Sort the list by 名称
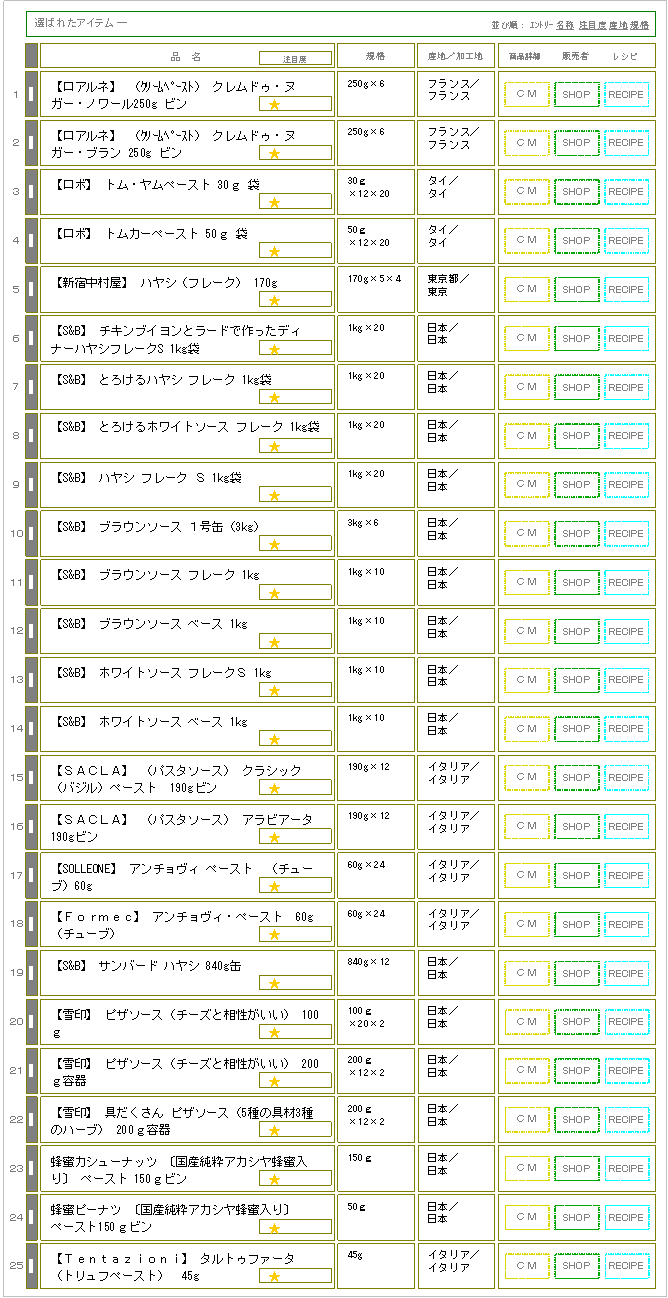The image size is (668, 1298). (x=565, y=24)
